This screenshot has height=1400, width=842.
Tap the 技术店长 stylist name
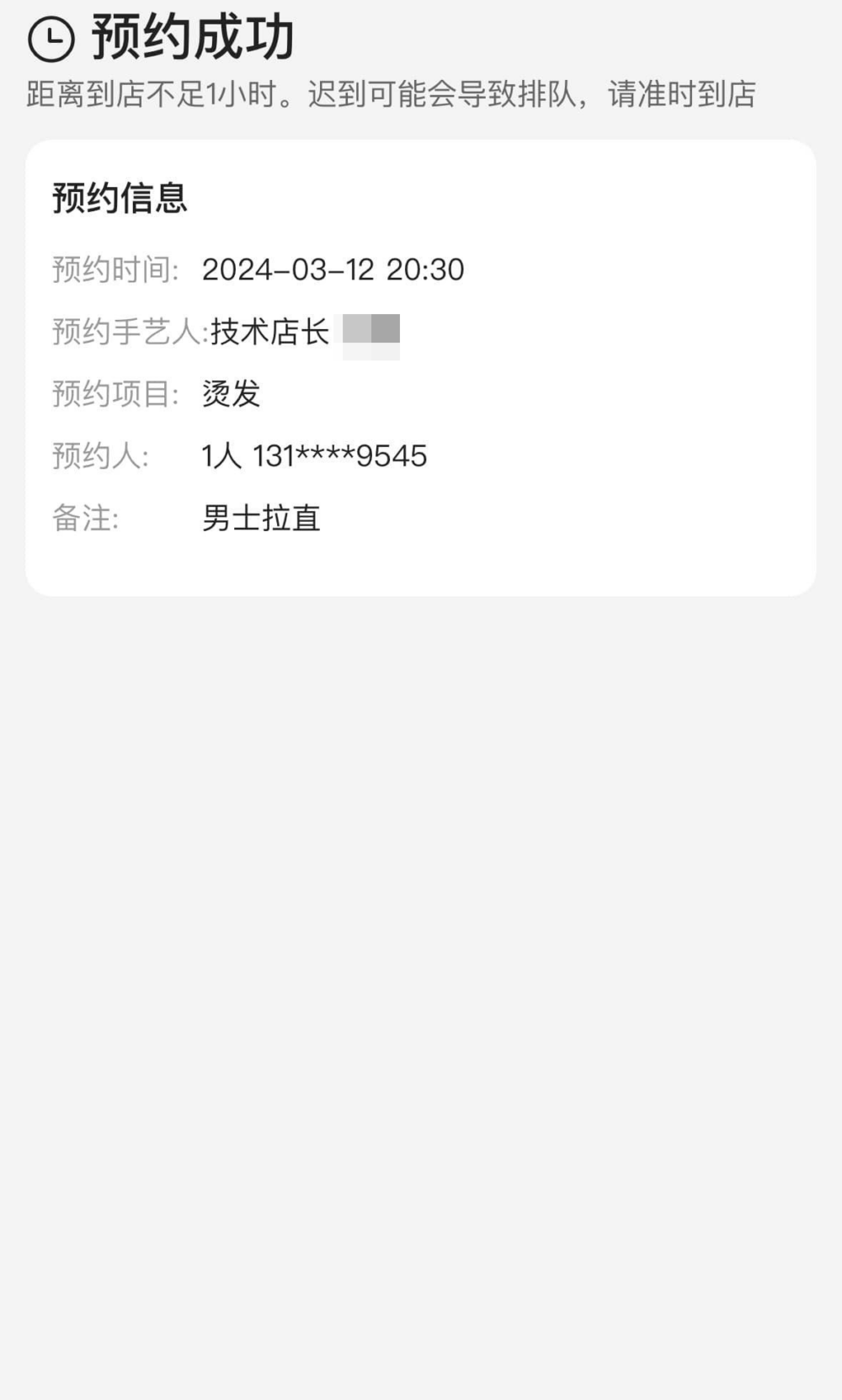click(268, 333)
